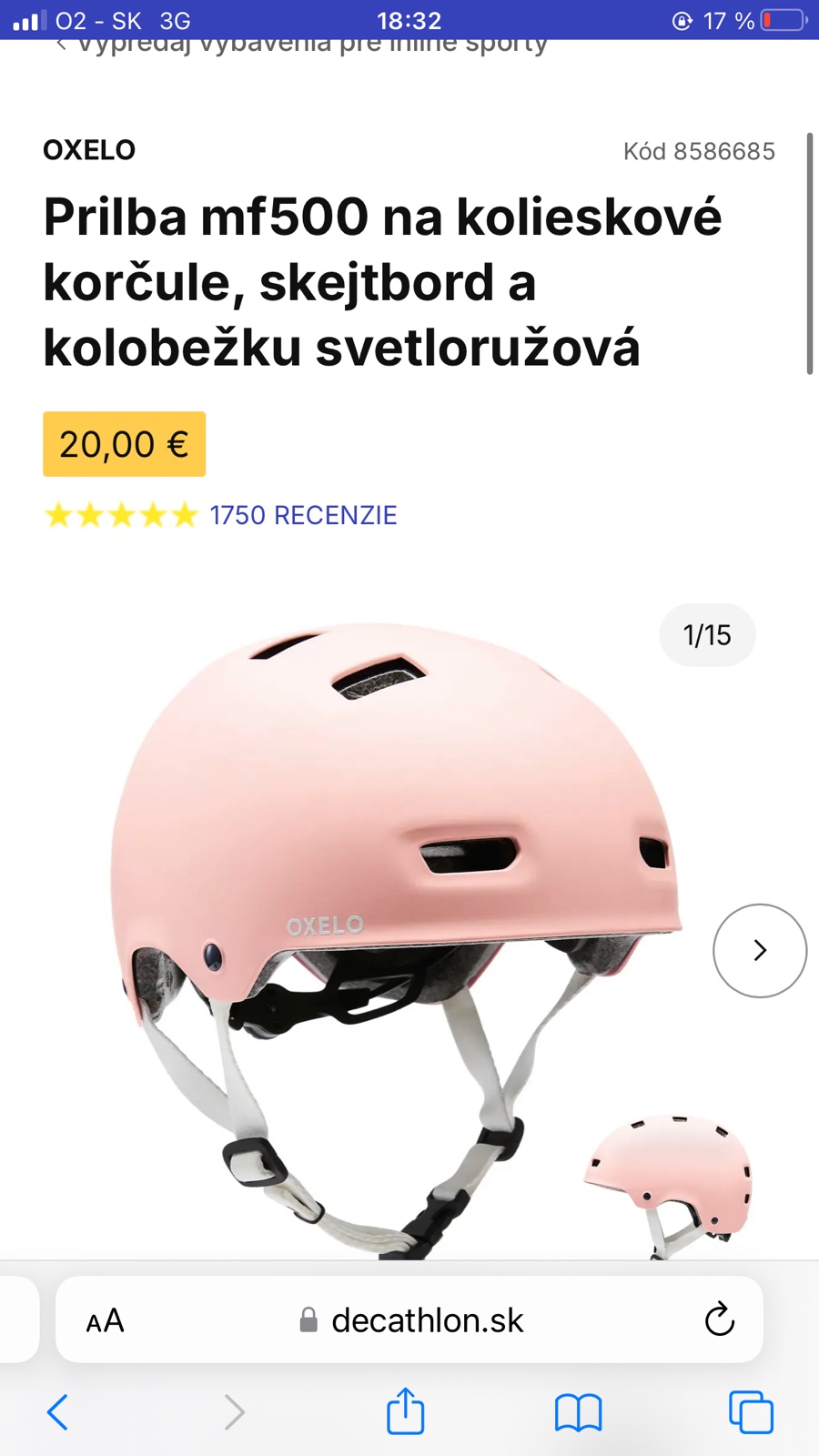The image size is (819, 1456).
Task: Go back in Safari browser history
Action: 57,1412
